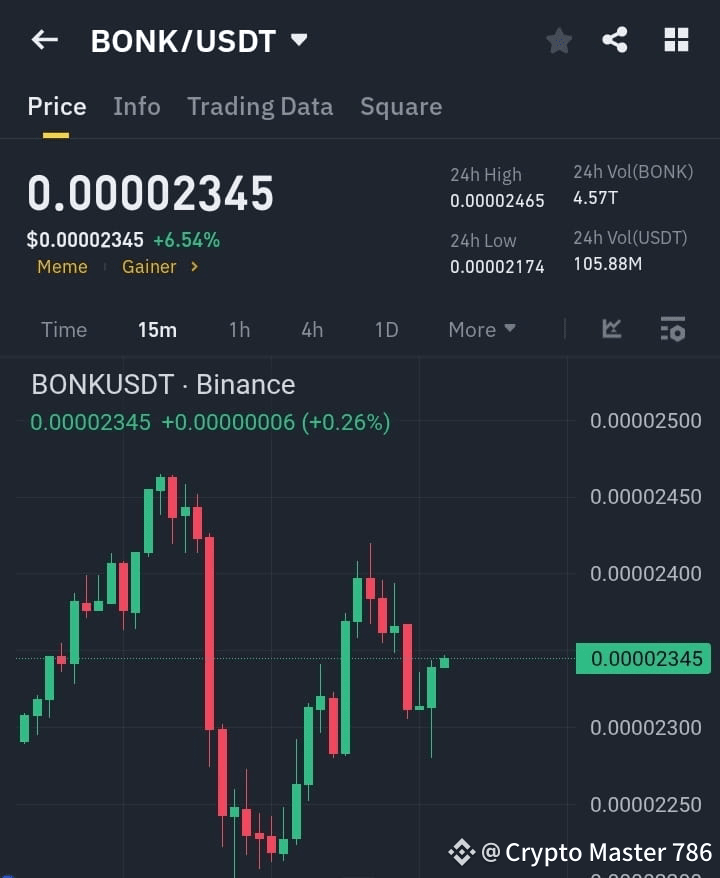Open the markets grid icon
Screen dimensions: 720x878
coord(676,40)
